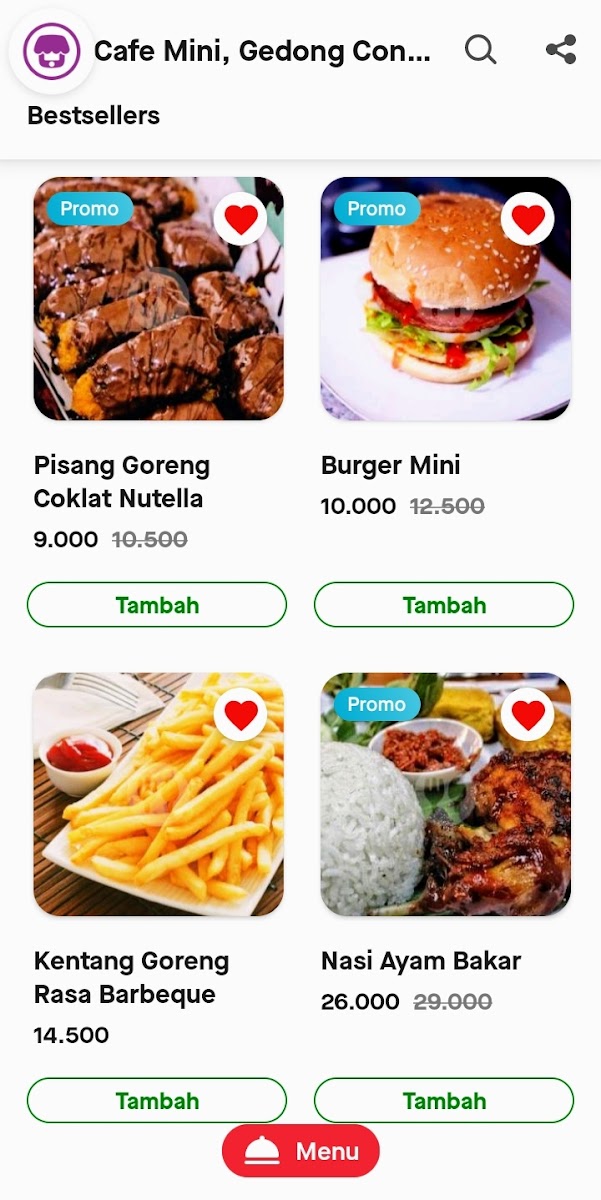Toggle the heart on Burger Mini
This screenshot has width=601, height=1200.
527,219
